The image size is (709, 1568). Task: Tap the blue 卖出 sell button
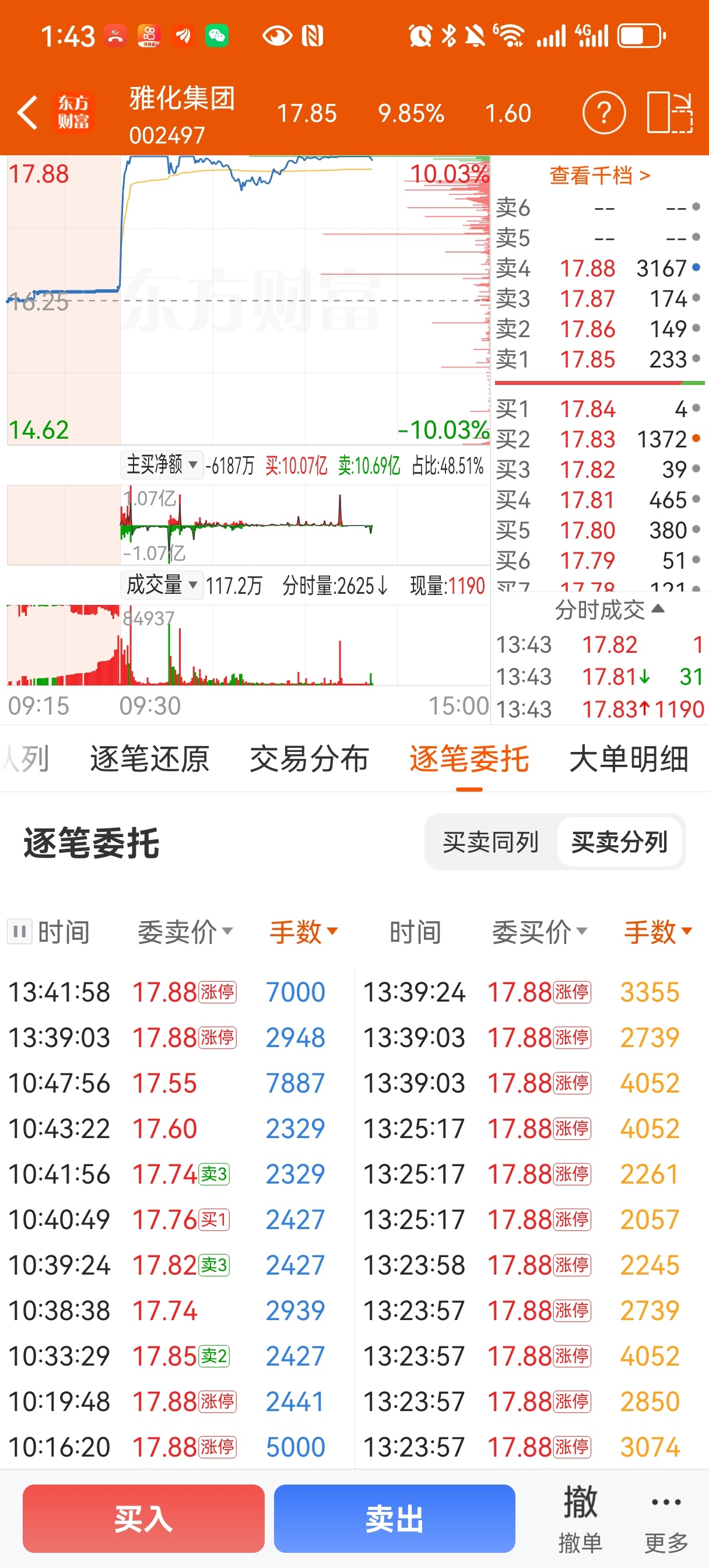pos(394,1518)
